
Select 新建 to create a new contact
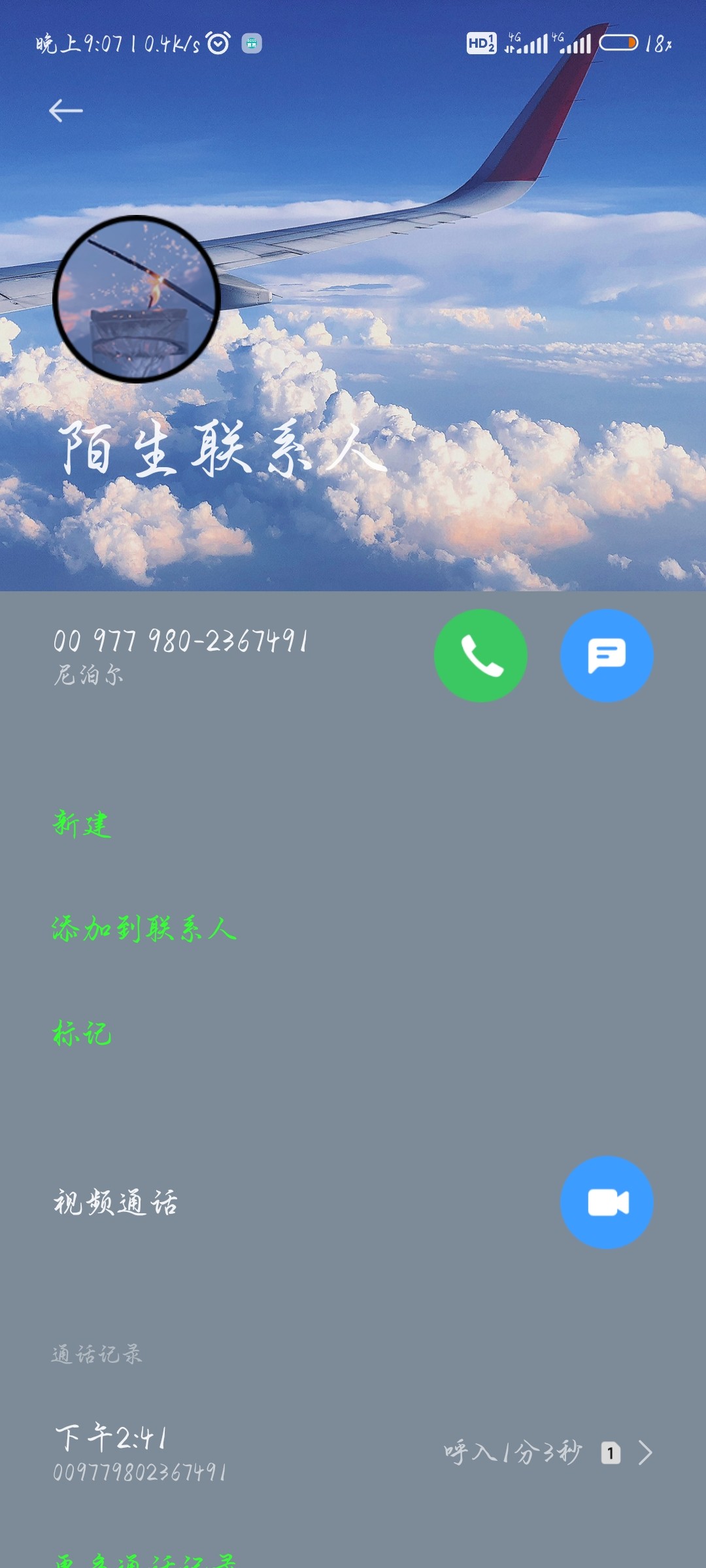click(82, 827)
